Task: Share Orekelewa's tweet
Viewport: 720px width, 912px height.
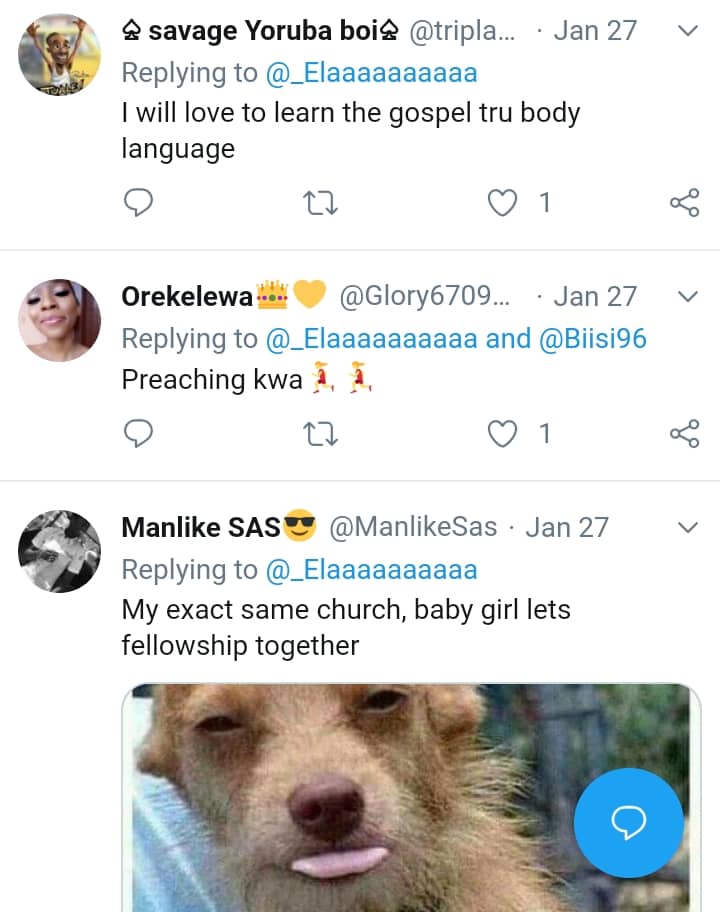Action: (684, 433)
